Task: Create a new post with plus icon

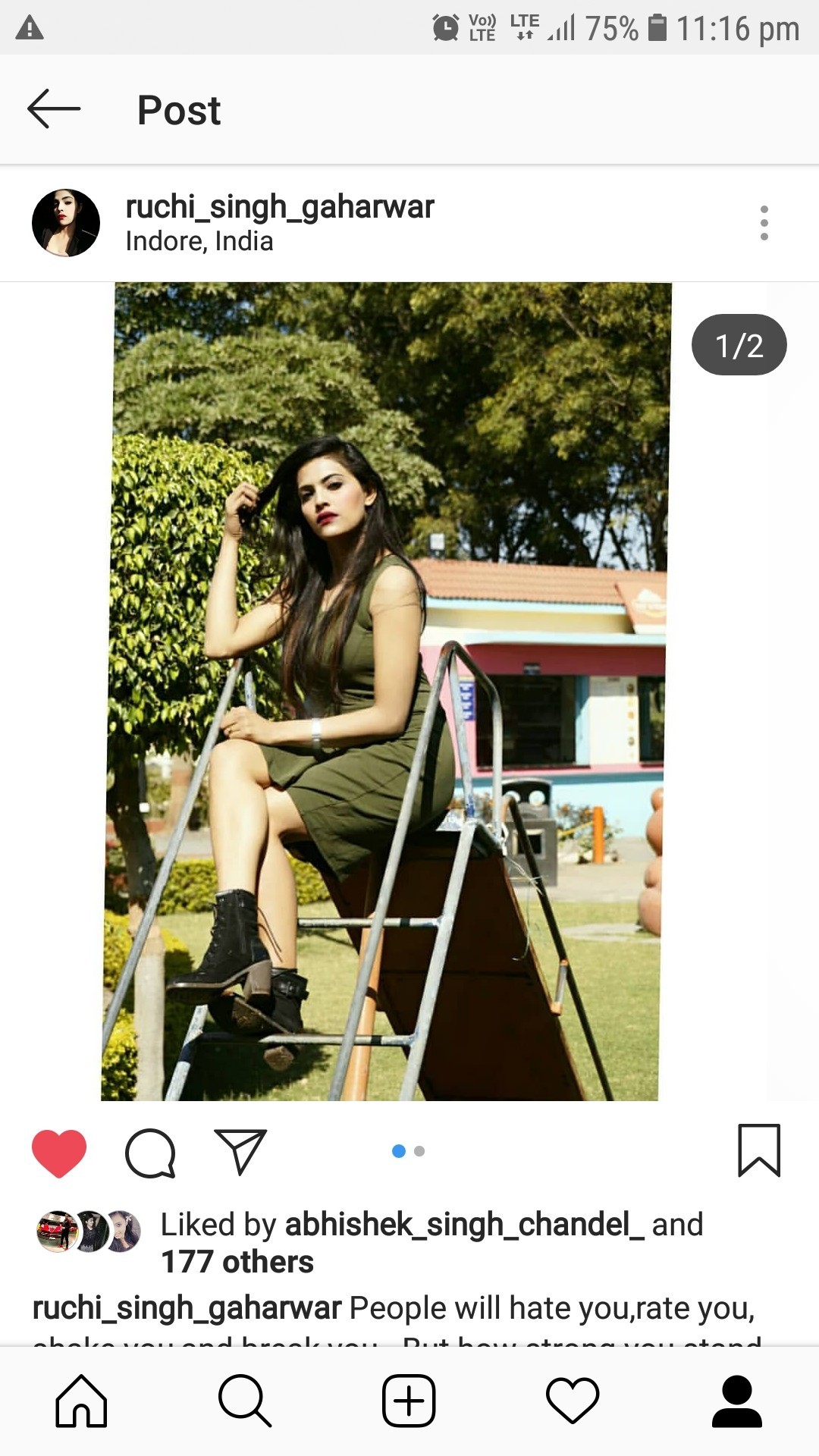Action: coord(409,1401)
